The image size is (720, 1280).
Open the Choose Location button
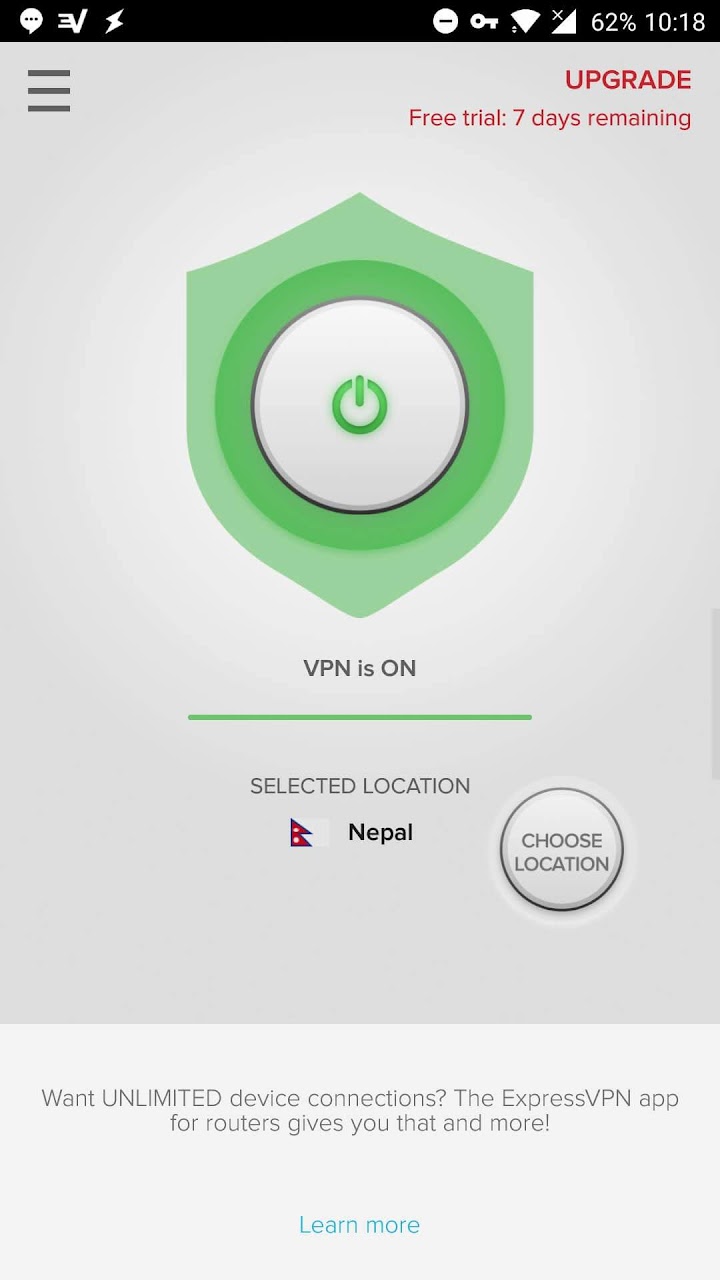pyautogui.click(x=561, y=852)
